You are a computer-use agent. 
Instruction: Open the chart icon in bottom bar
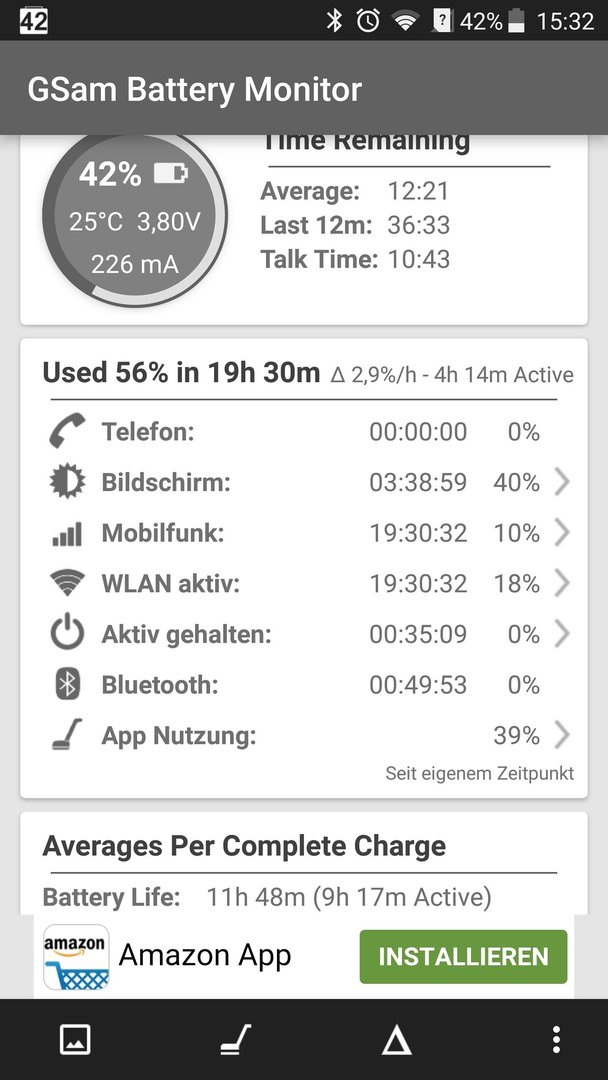[x=75, y=1039]
